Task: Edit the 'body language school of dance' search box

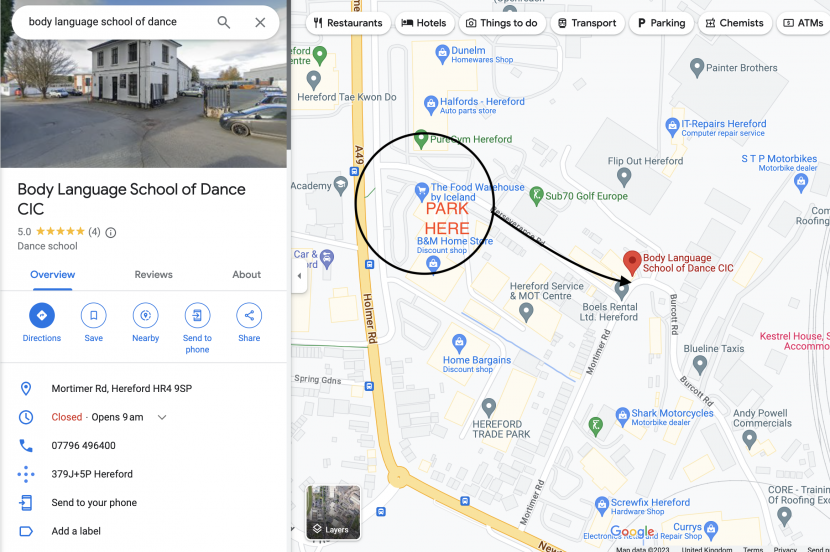Action: 110,22
